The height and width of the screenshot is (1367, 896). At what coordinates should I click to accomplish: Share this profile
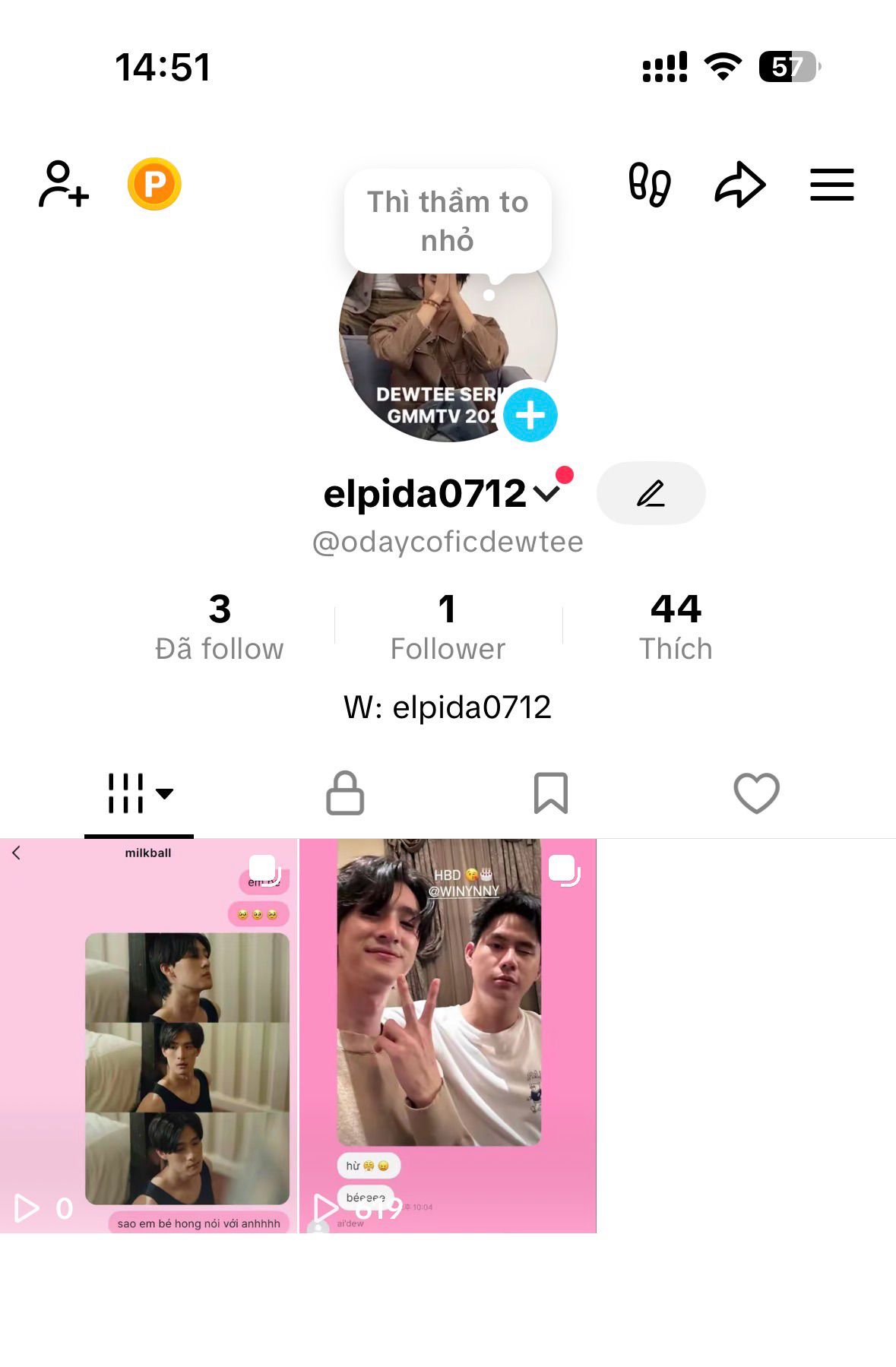[739, 185]
